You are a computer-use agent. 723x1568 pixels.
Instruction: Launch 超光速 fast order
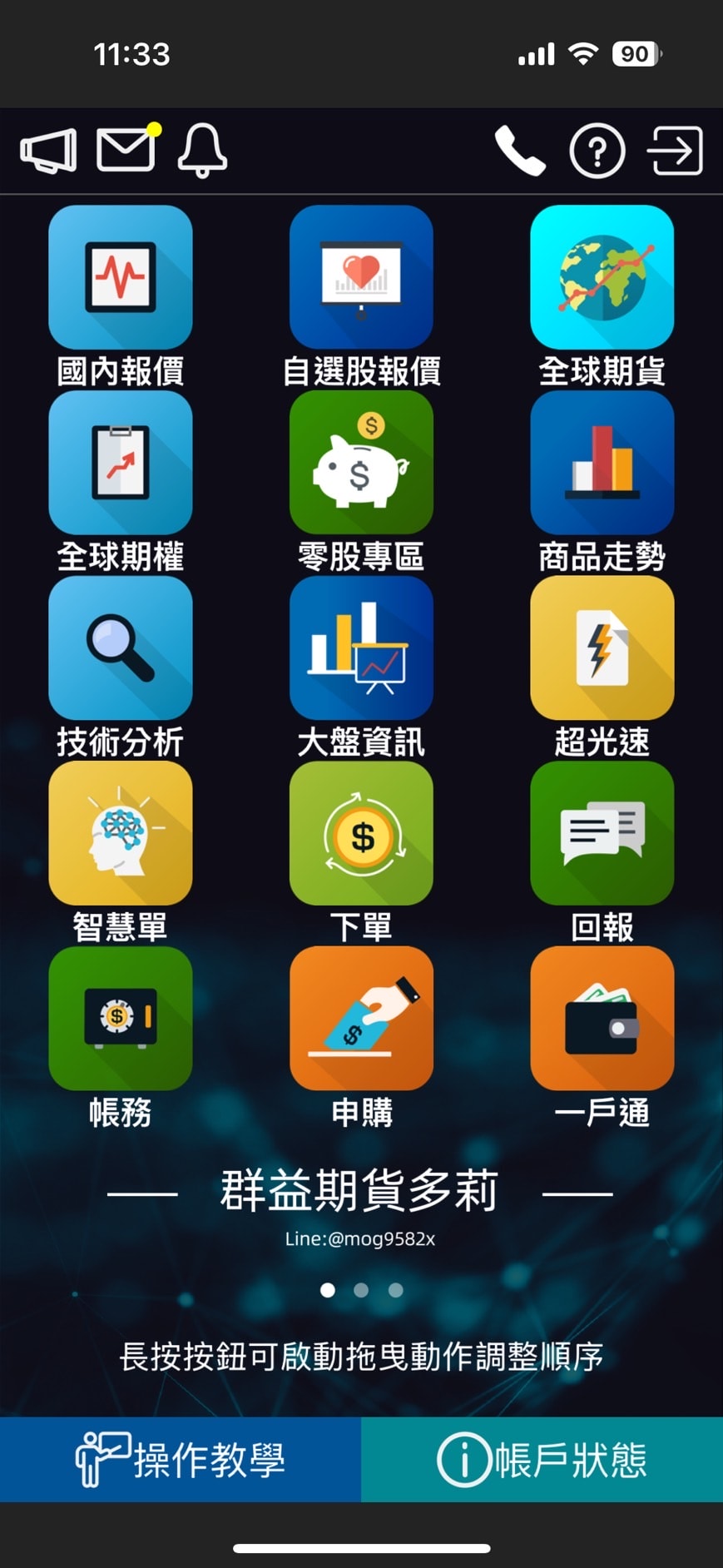point(602,648)
